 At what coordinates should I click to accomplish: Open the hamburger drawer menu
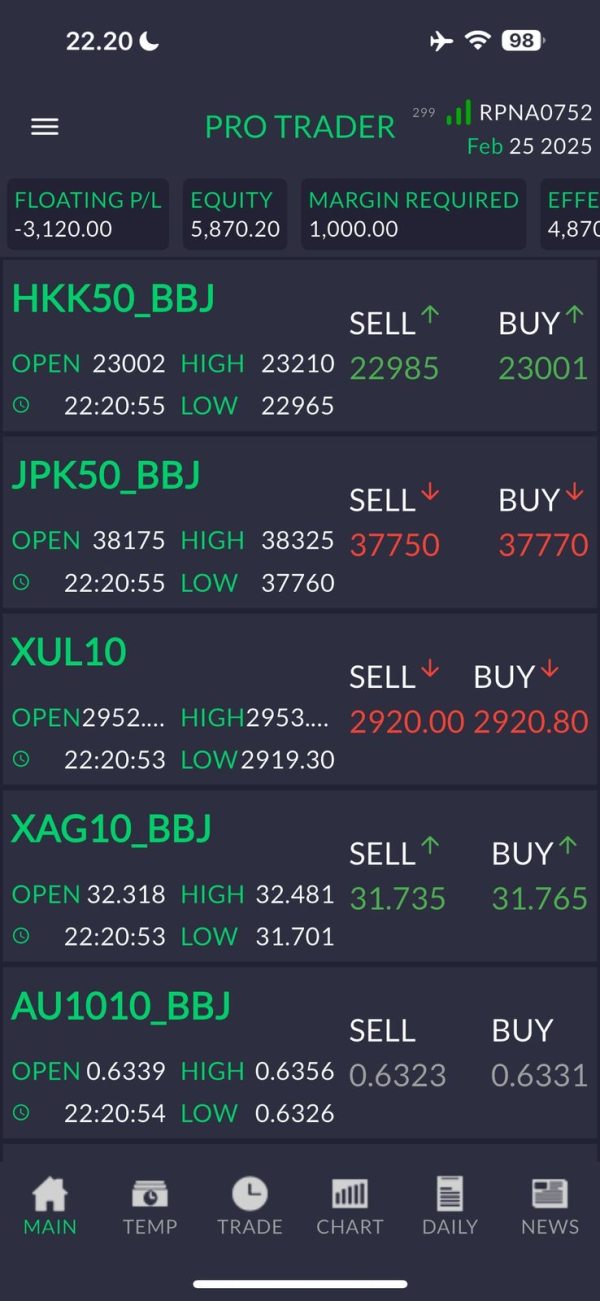45,126
